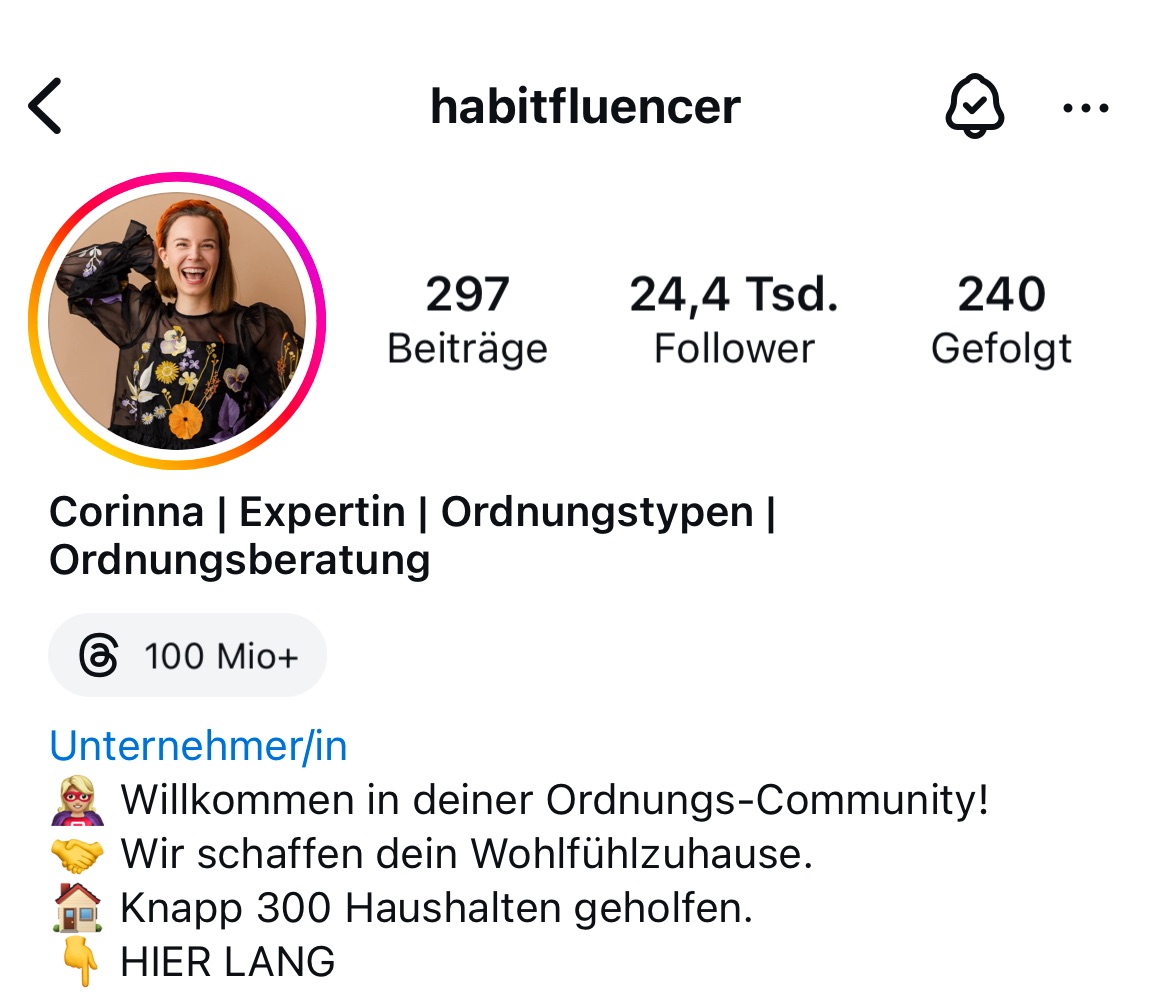Open the notifications bell settings
Viewport: 1170px width, 996px height.
point(973,106)
